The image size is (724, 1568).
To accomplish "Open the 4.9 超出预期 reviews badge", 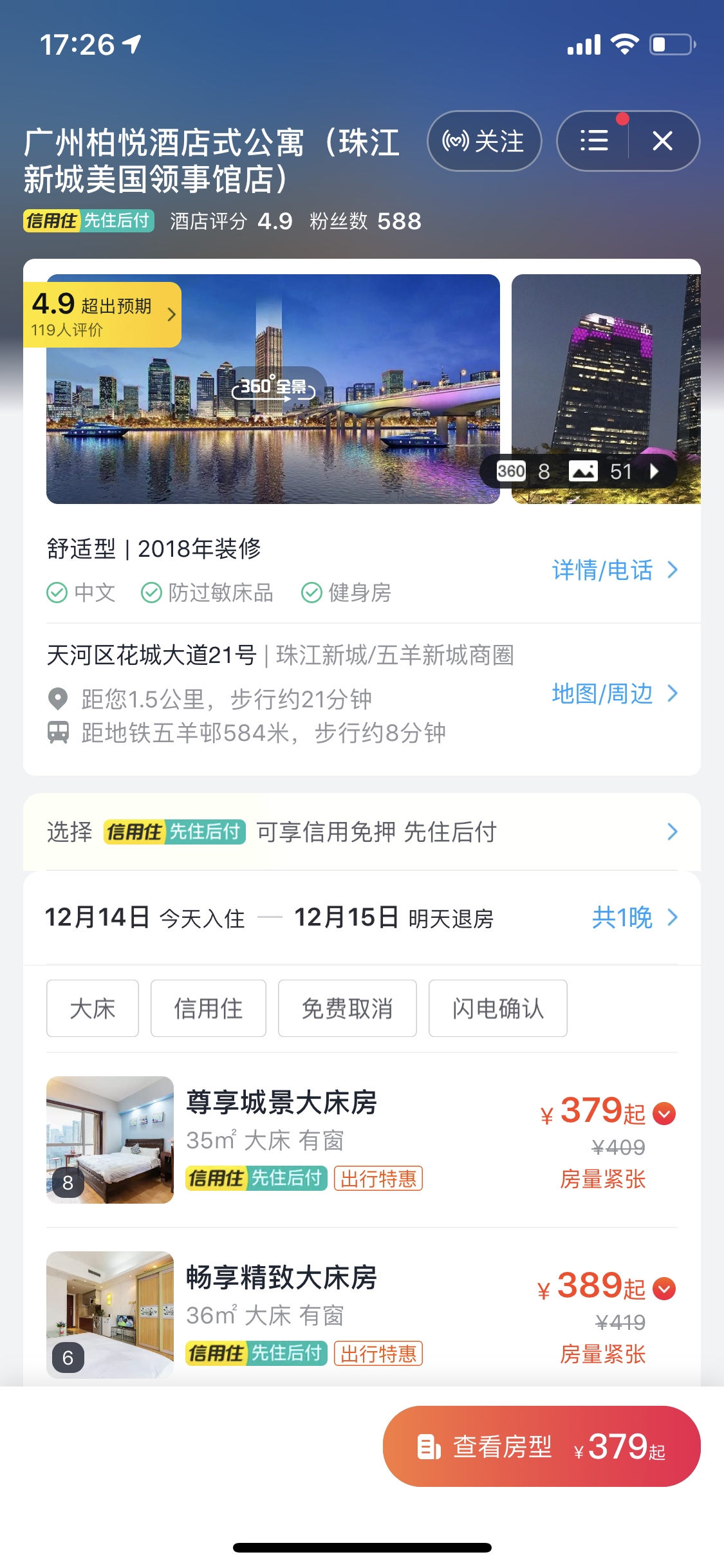I will [102, 315].
